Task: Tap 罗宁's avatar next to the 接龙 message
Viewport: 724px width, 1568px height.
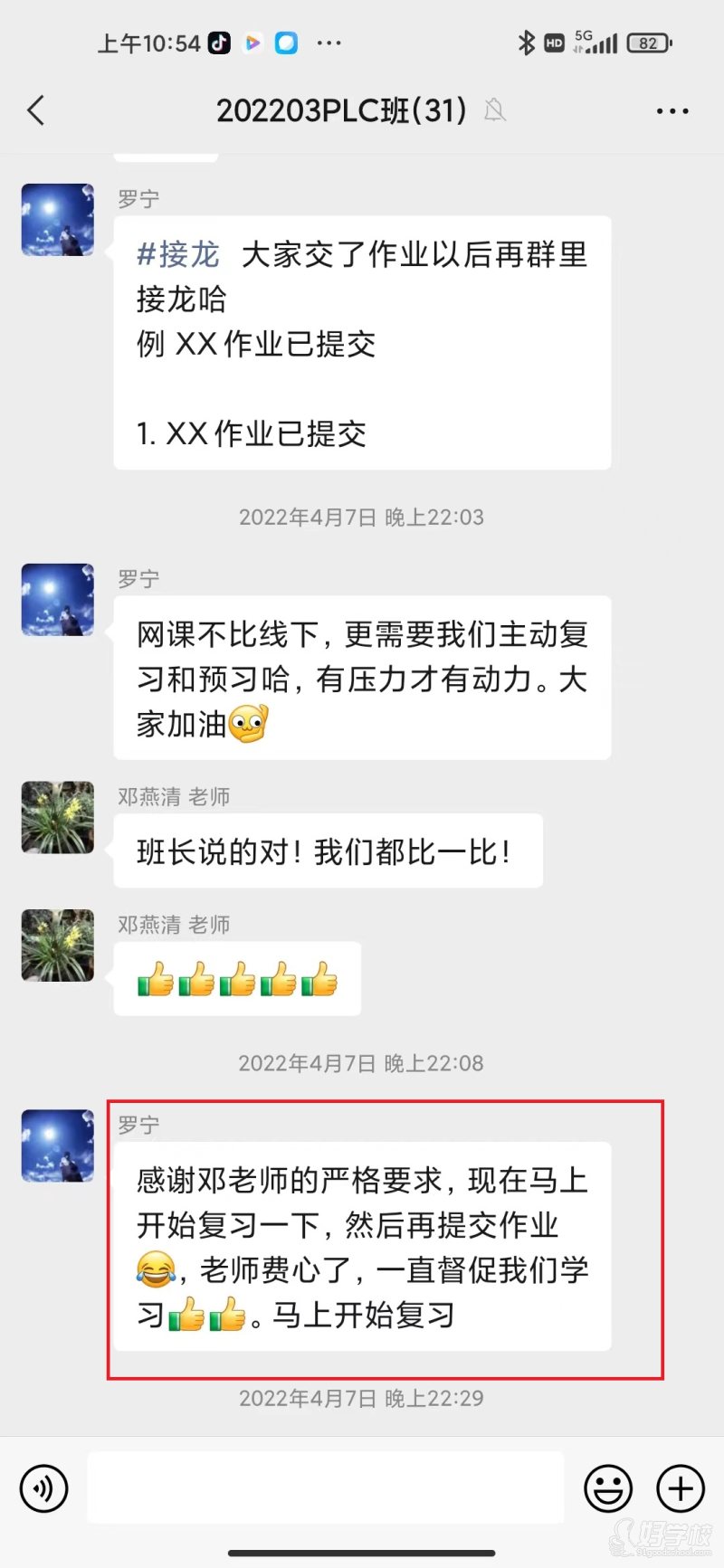Action: click(58, 220)
